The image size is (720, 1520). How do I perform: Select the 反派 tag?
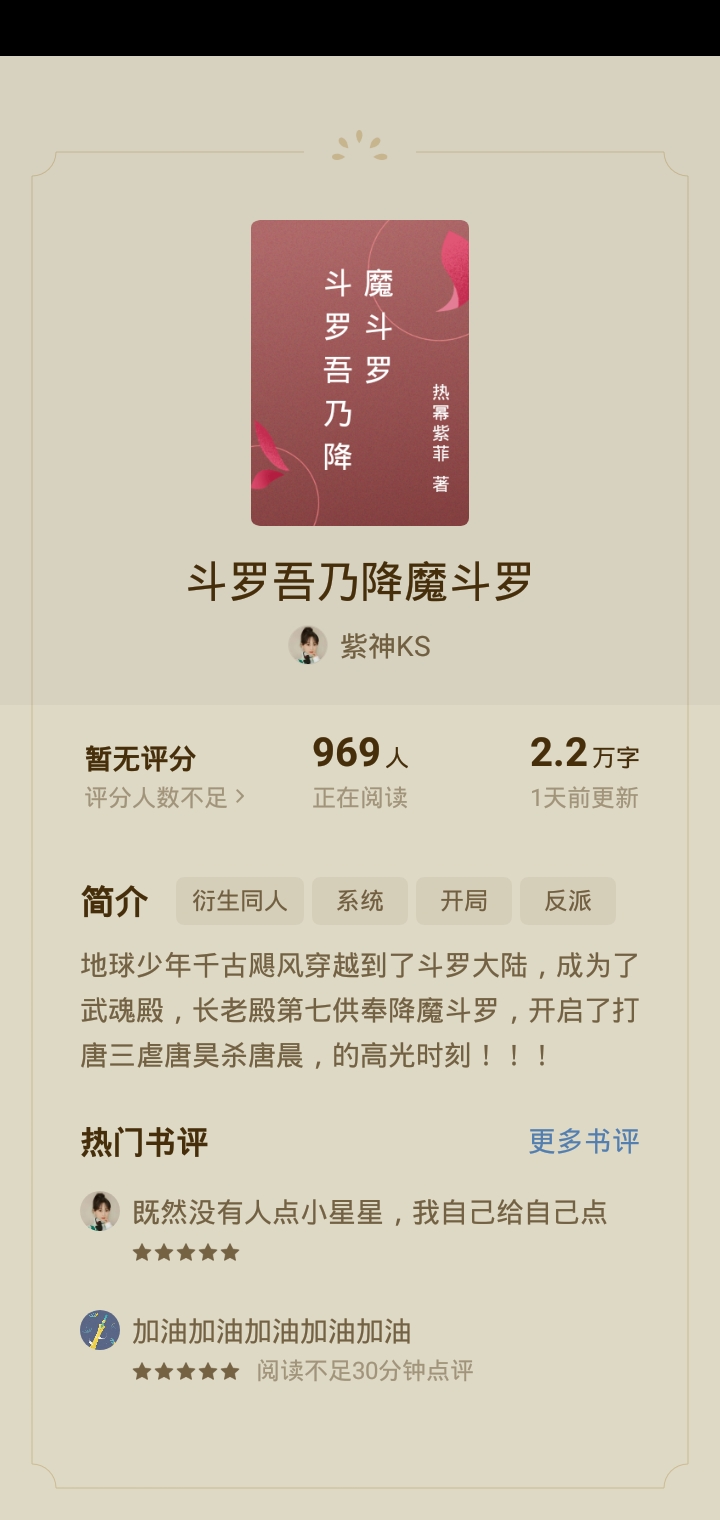[568, 901]
